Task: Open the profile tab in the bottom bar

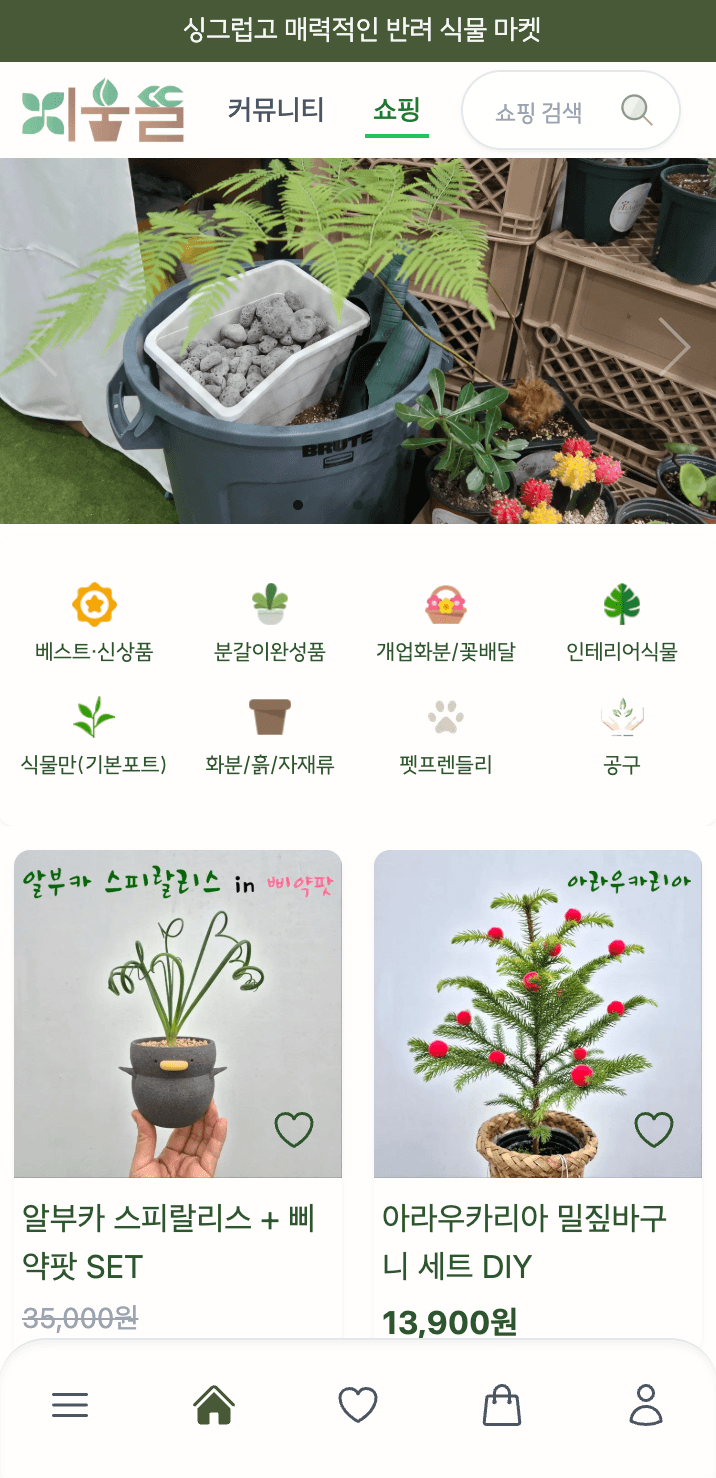Action: coord(646,1405)
